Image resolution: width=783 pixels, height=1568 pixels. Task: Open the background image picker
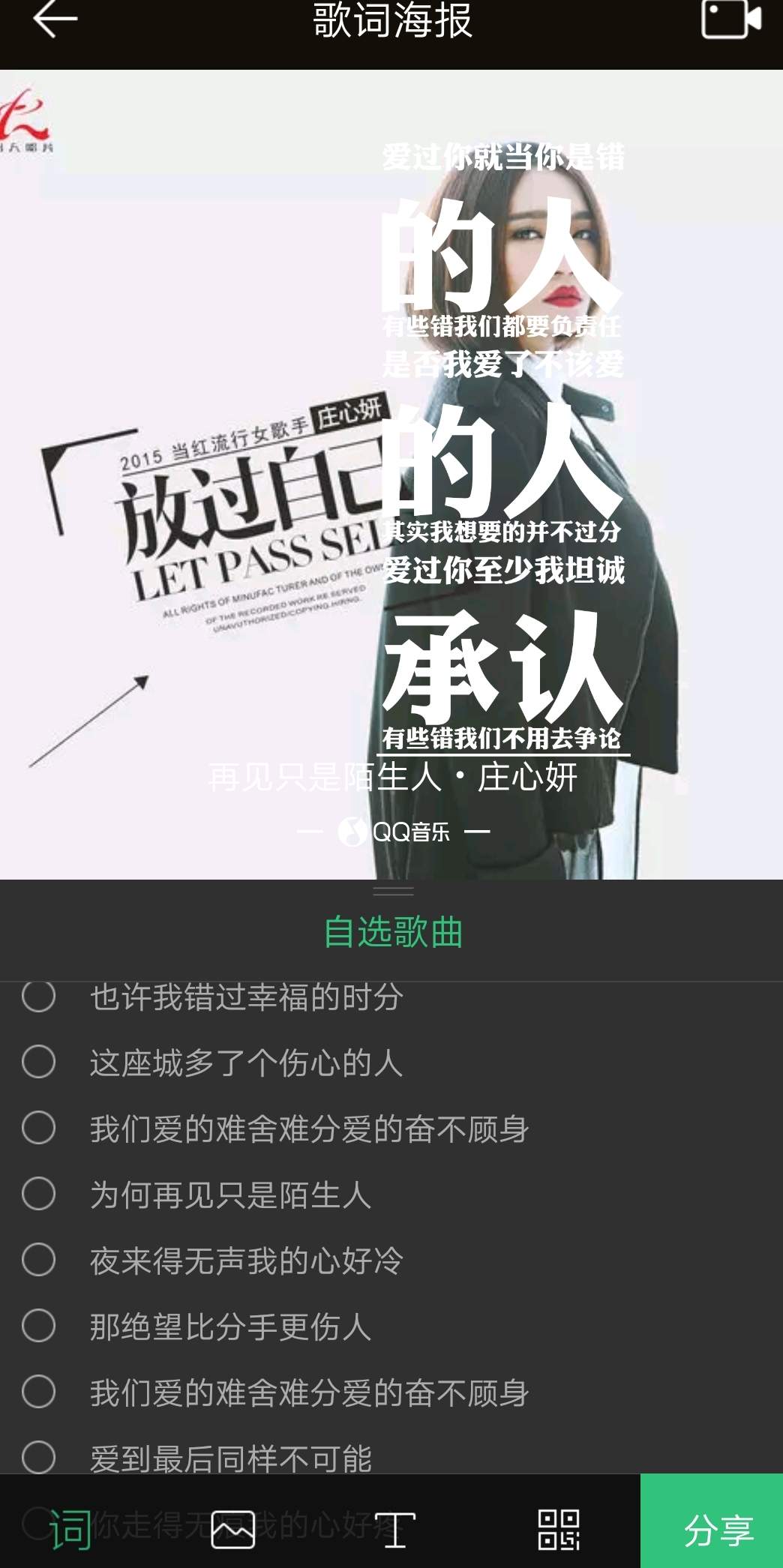pyautogui.click(x=232, y=1530)
